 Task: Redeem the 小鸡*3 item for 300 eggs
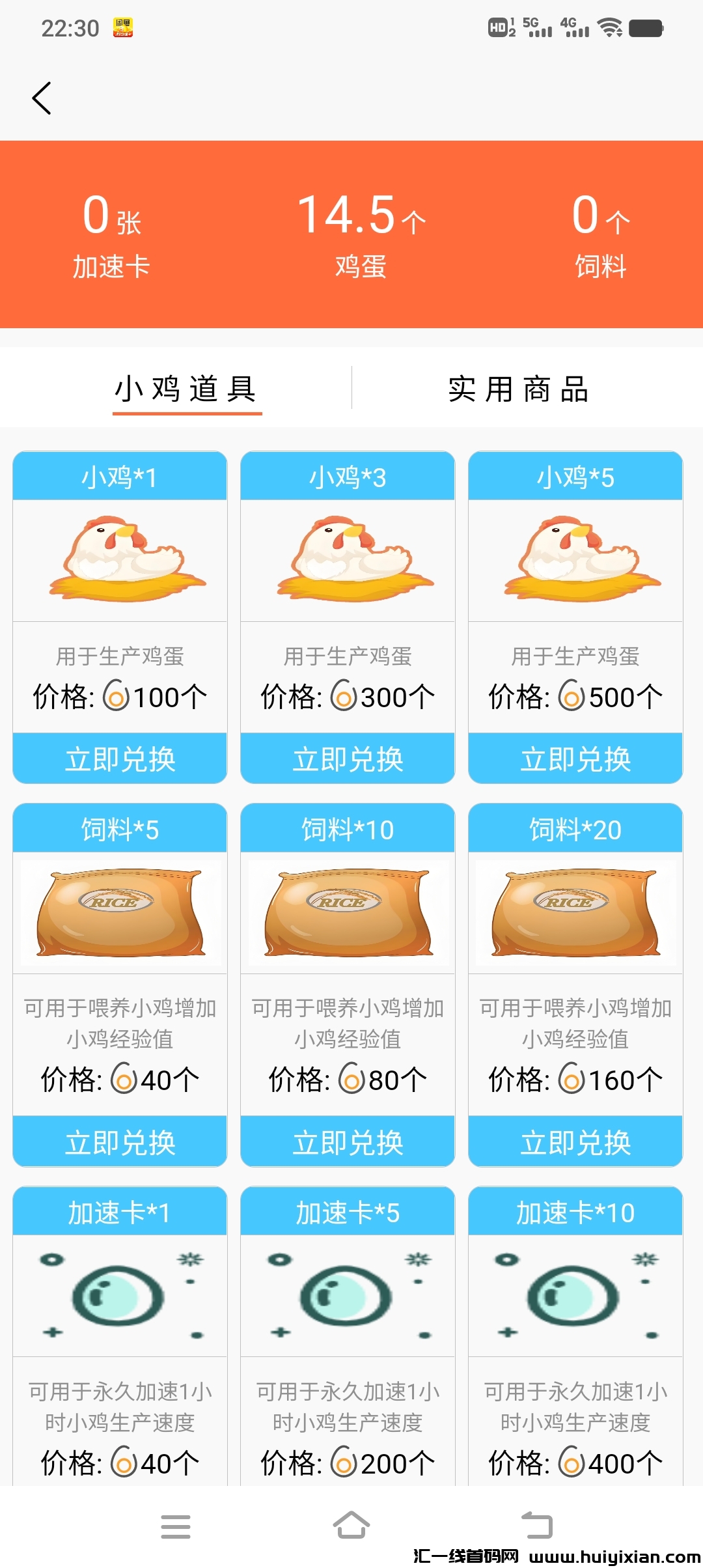(348, 759)
